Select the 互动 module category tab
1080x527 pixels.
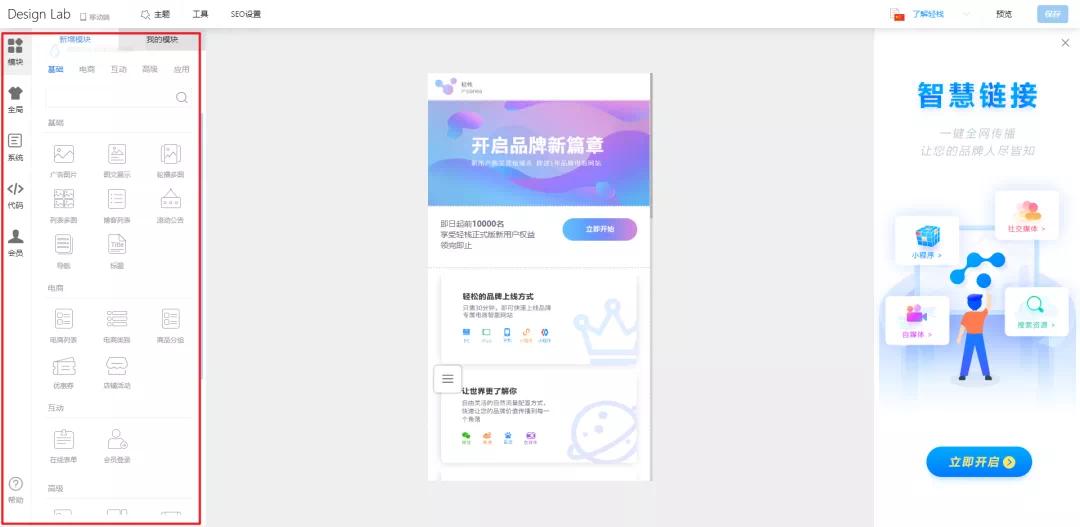pos(118,70)
